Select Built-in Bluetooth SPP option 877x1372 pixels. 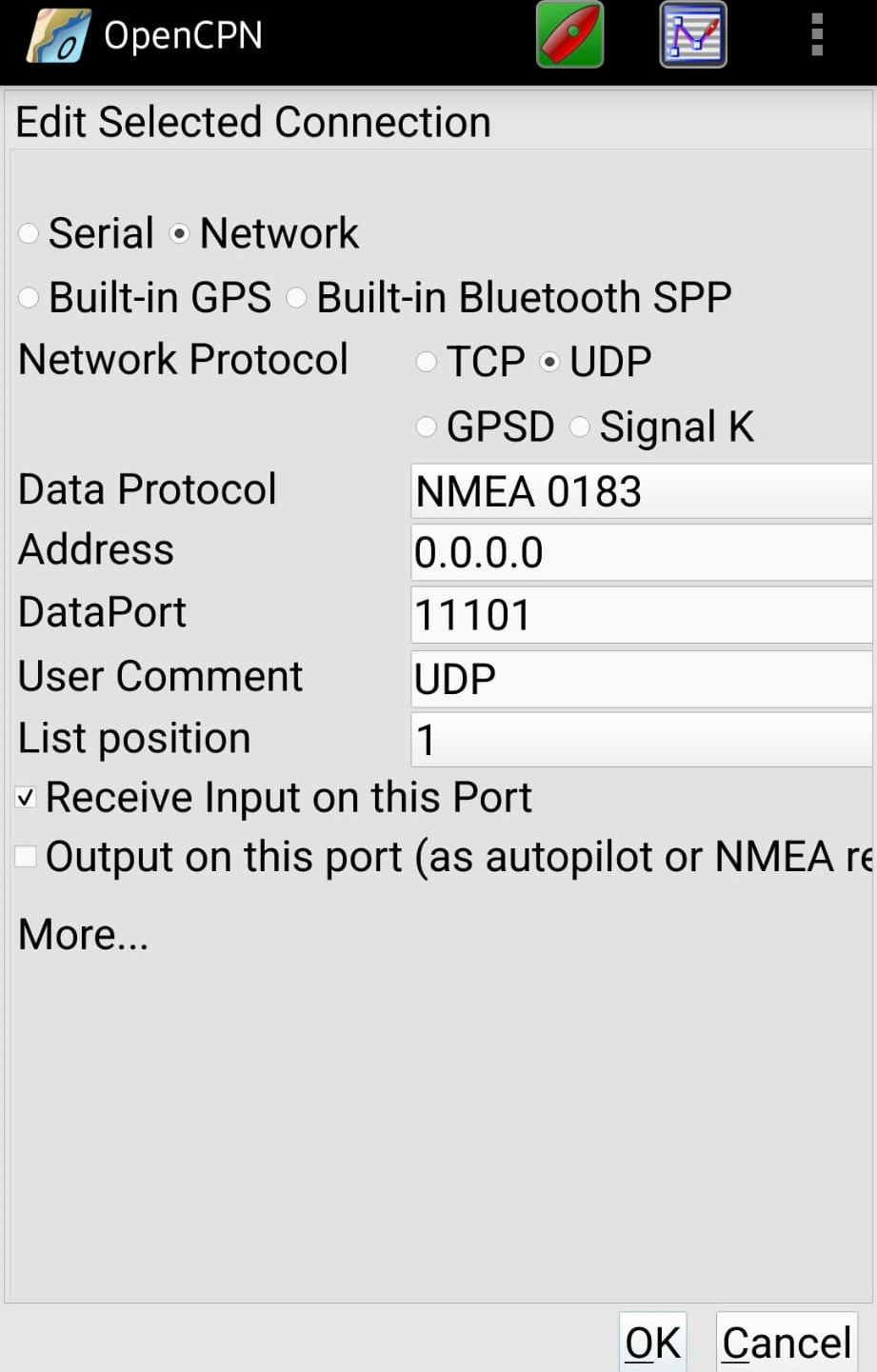pos(296,297)
